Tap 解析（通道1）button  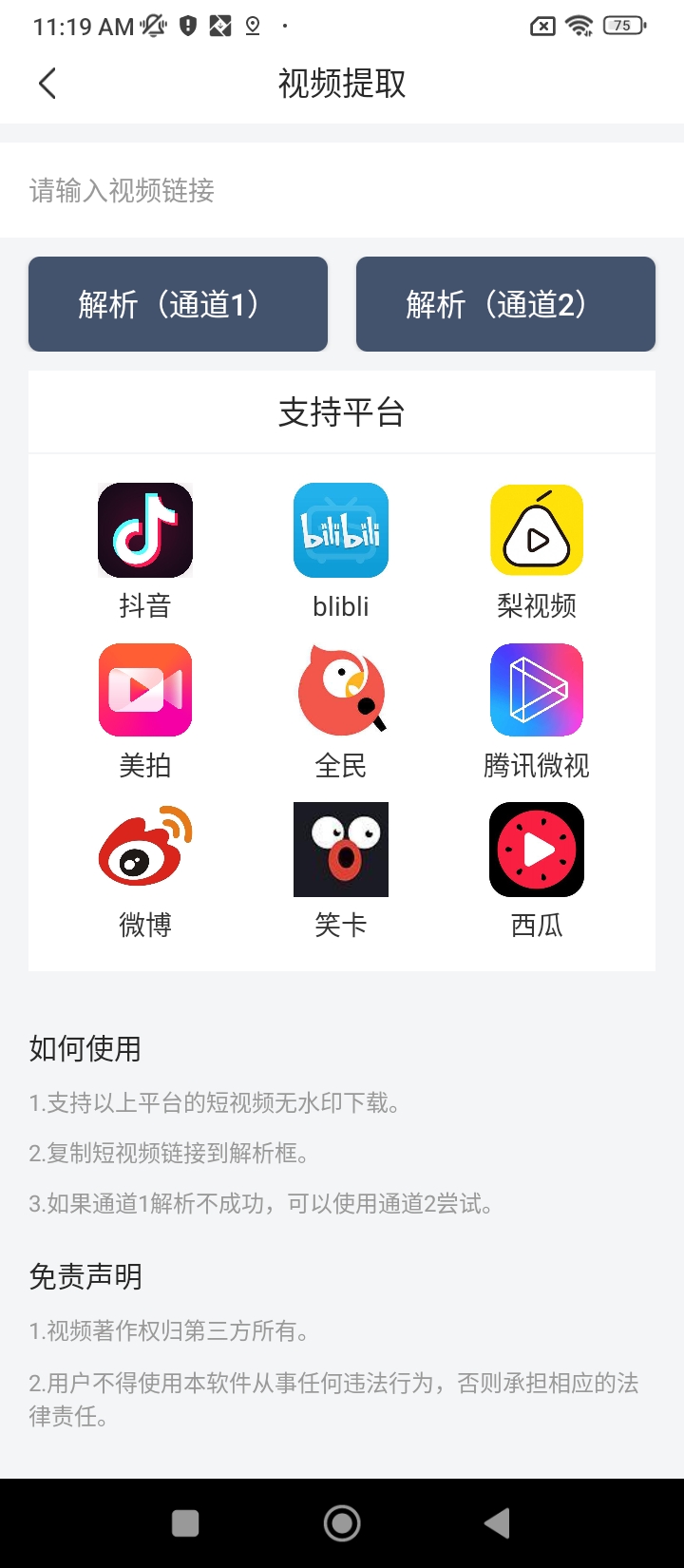coord(178,304)
